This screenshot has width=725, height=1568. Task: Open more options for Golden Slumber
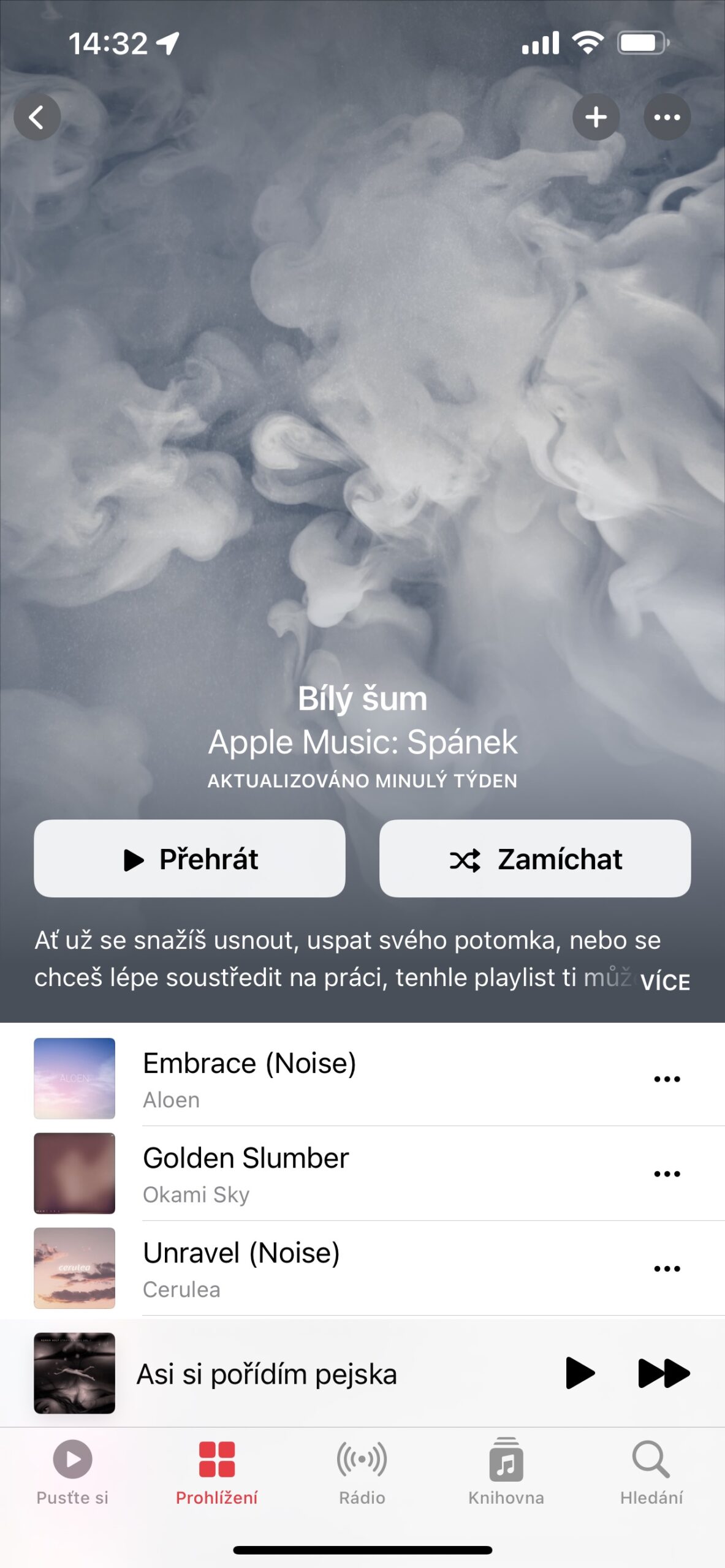[667, 1174]
